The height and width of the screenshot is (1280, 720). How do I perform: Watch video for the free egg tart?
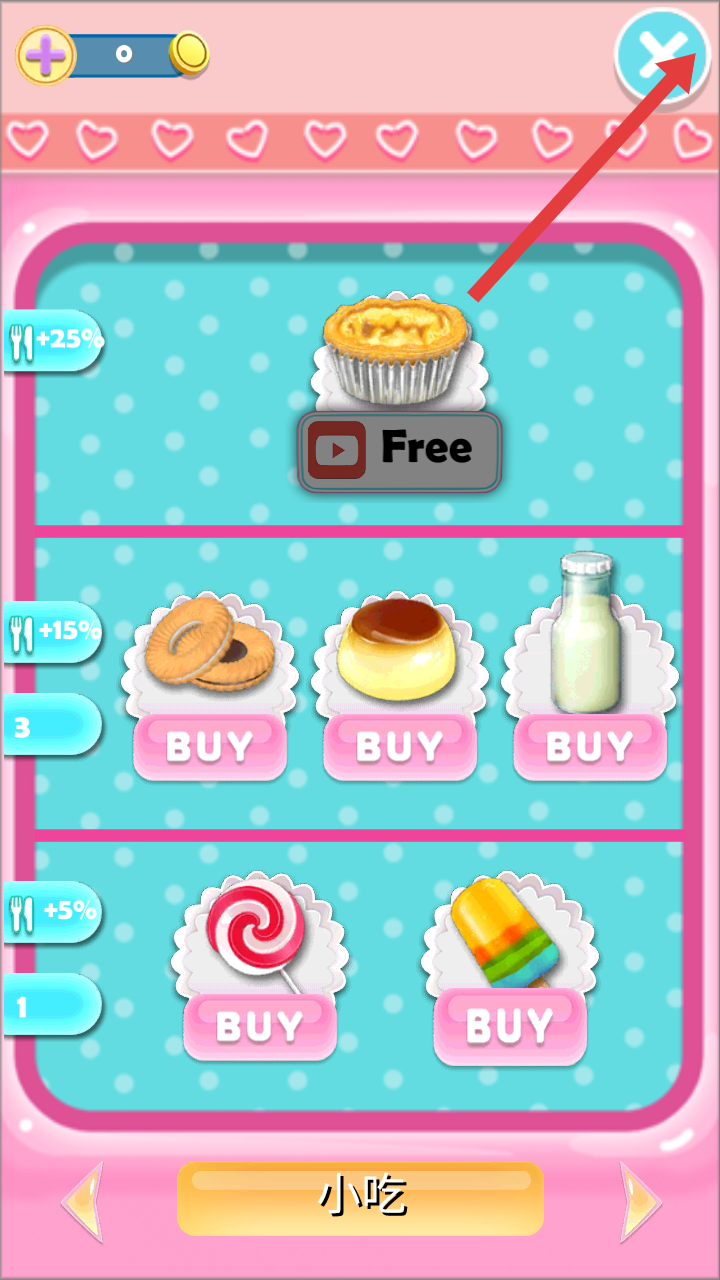[400, 451]
